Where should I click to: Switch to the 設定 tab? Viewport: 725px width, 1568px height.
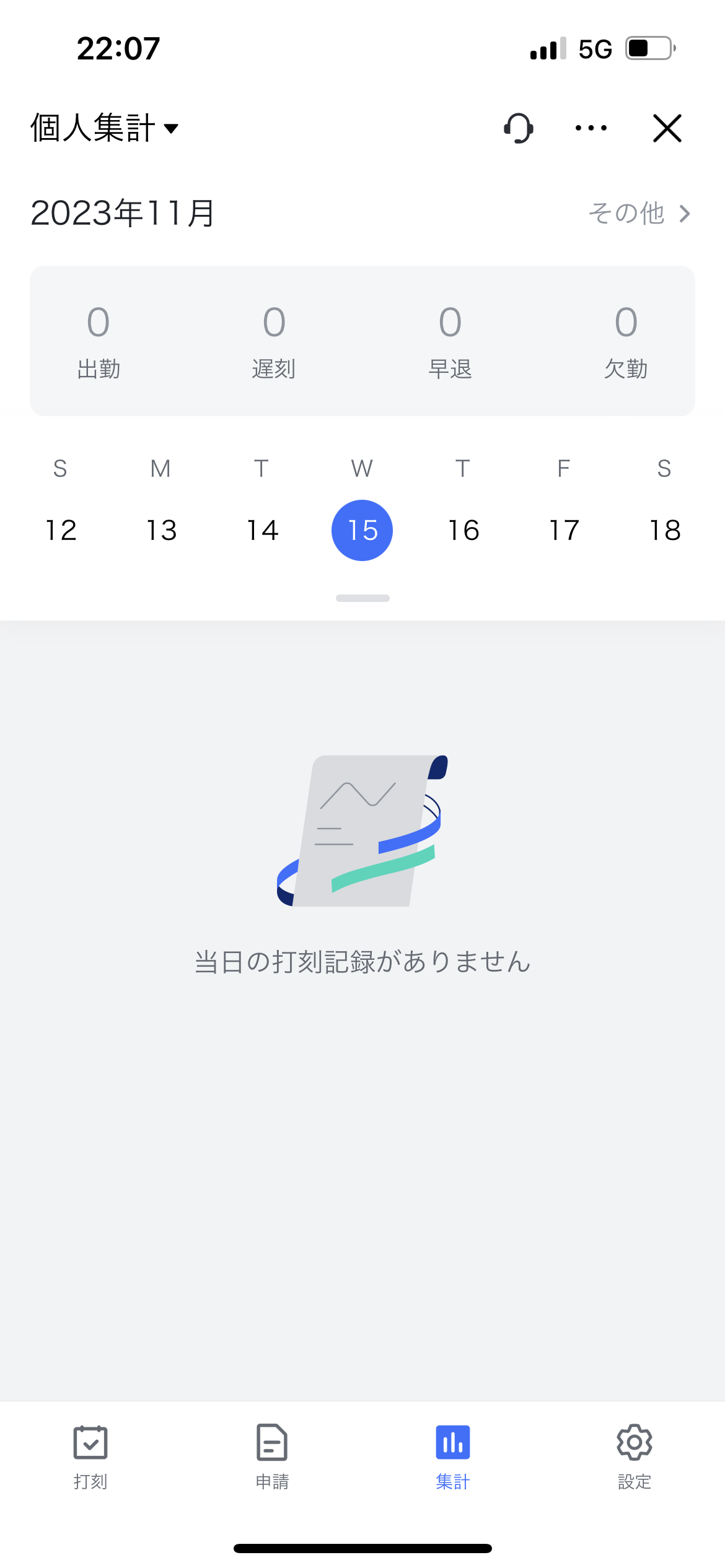click(634, 1455)
